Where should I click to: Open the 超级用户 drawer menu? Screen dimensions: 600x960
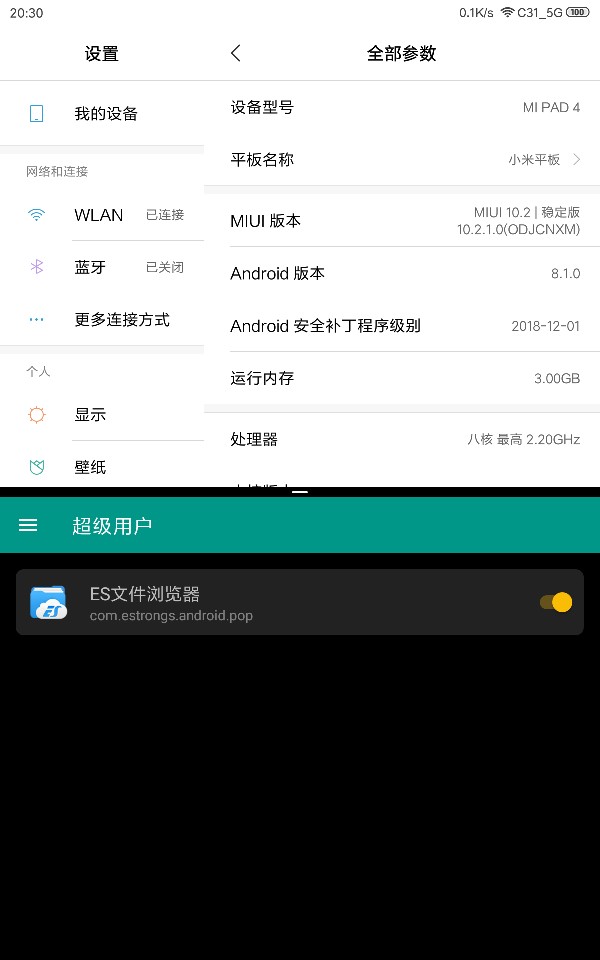(x=28, y=525)
